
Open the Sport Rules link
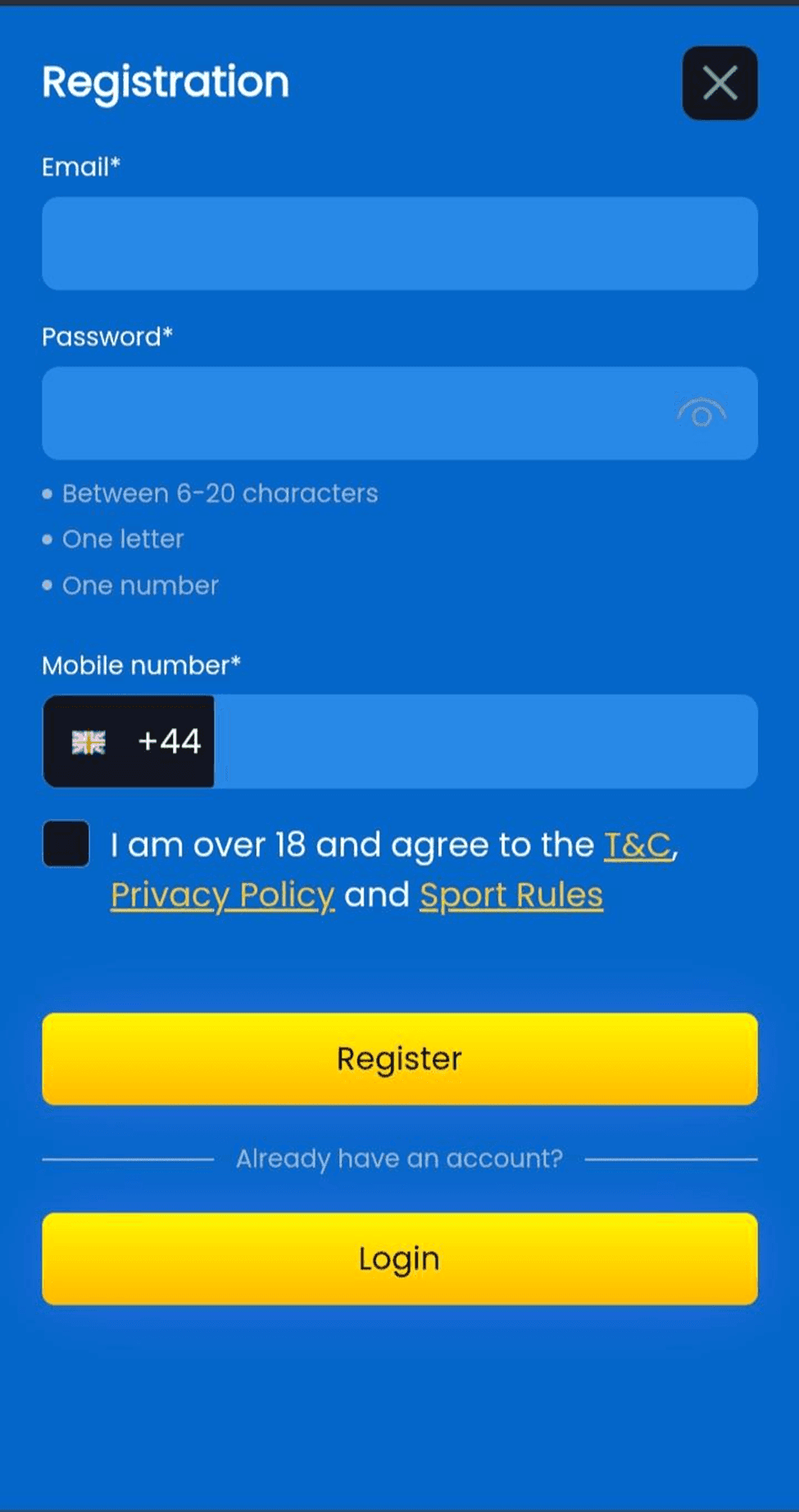511,895
